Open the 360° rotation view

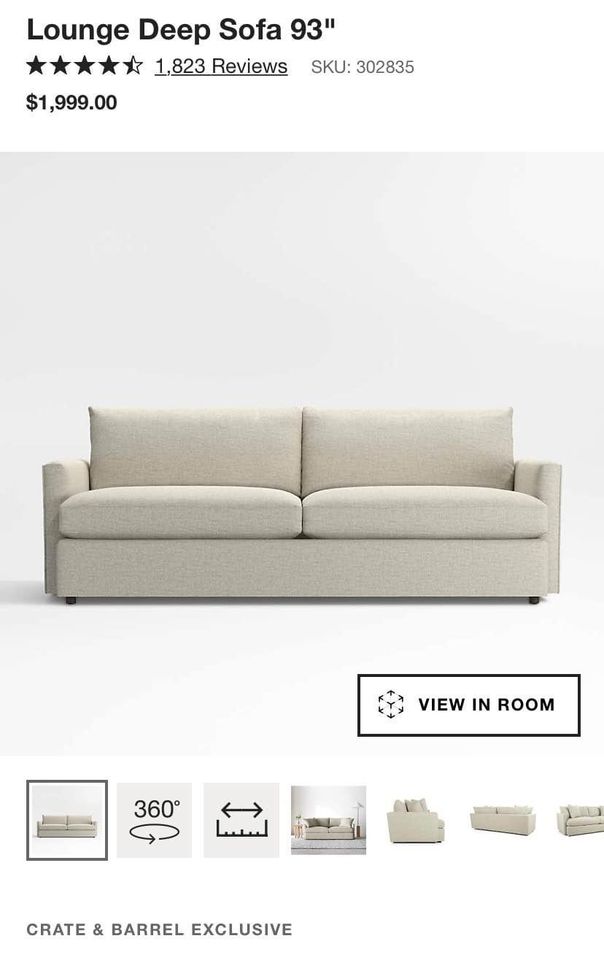[154, 820]
